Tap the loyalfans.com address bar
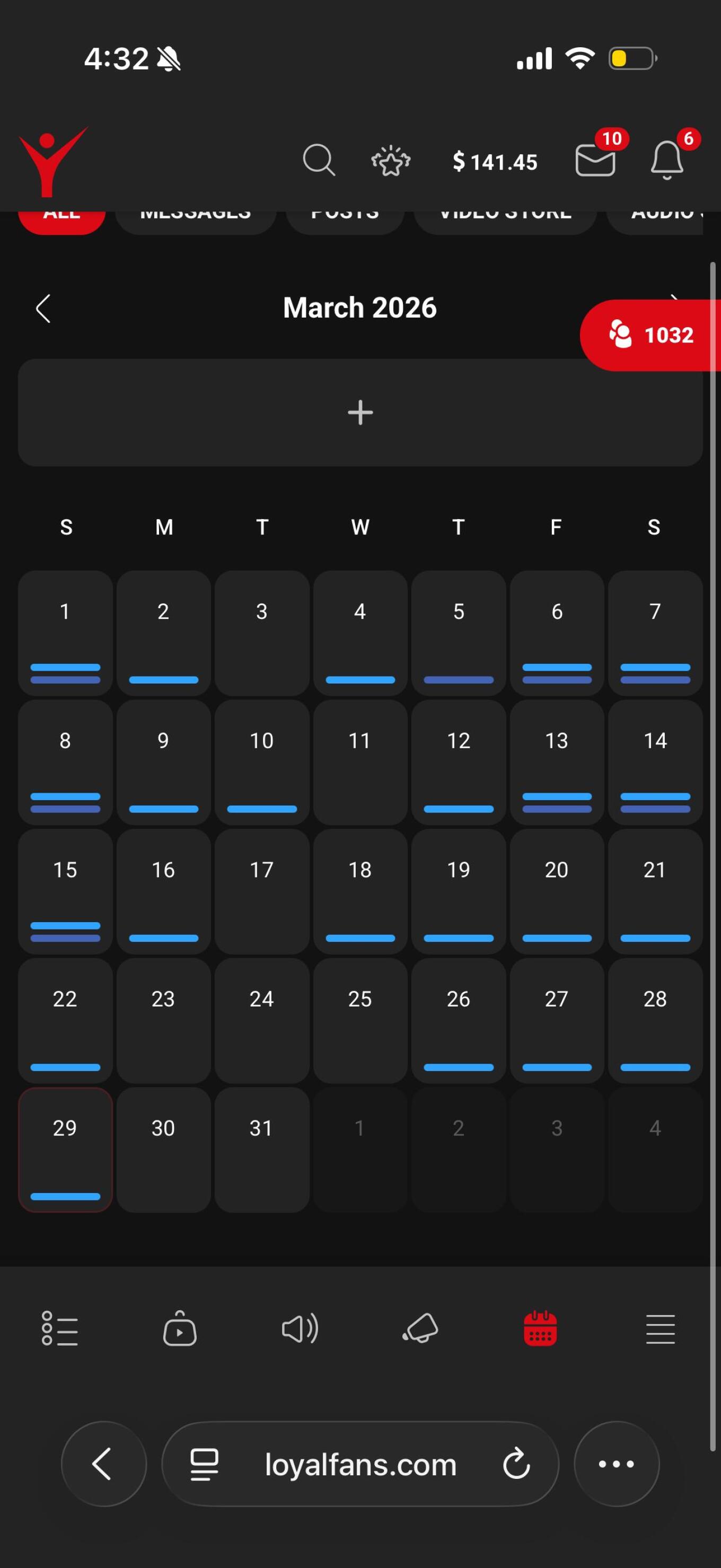Image resolution: width=721 pixels, height=1568 pixels. [x=360, y=1465]
